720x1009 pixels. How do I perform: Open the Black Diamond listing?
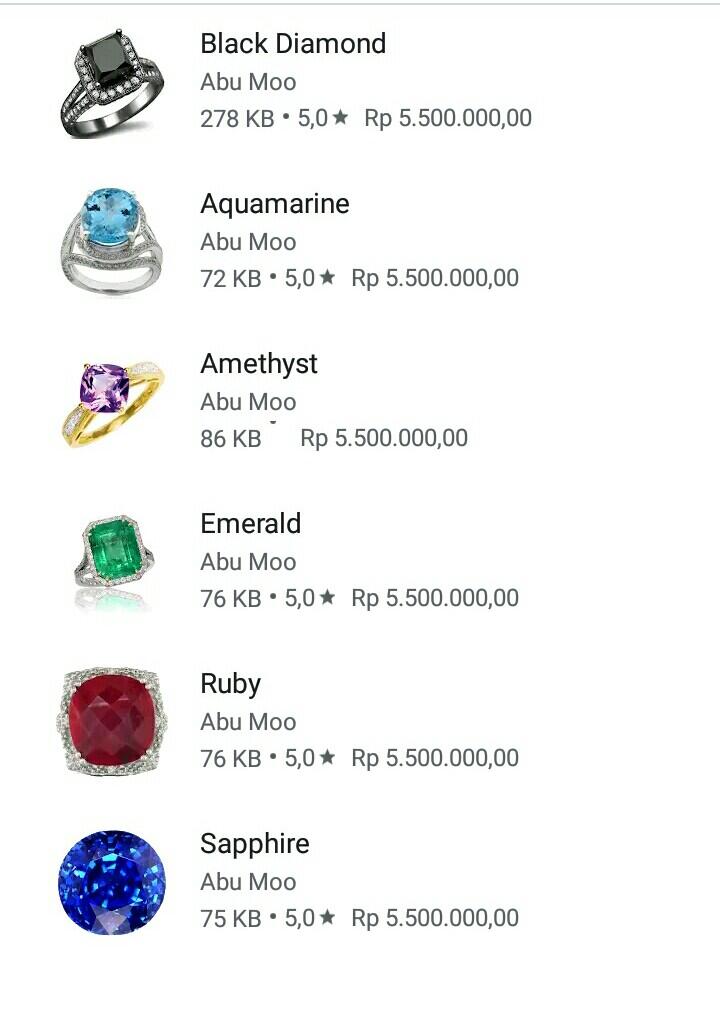click(x=292, y=44)
